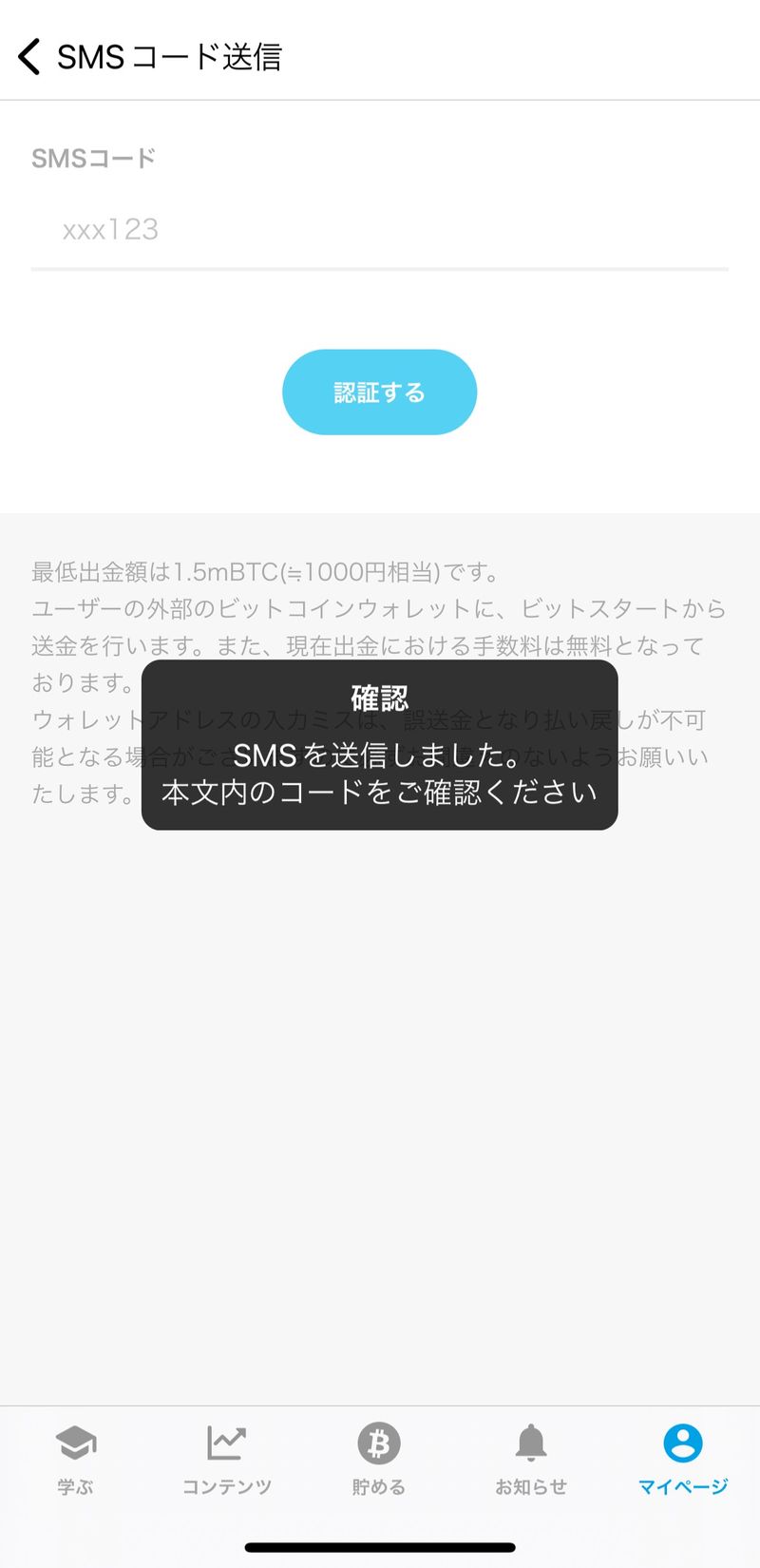Switch to the 学ぶ tab

coord(76,1459)
